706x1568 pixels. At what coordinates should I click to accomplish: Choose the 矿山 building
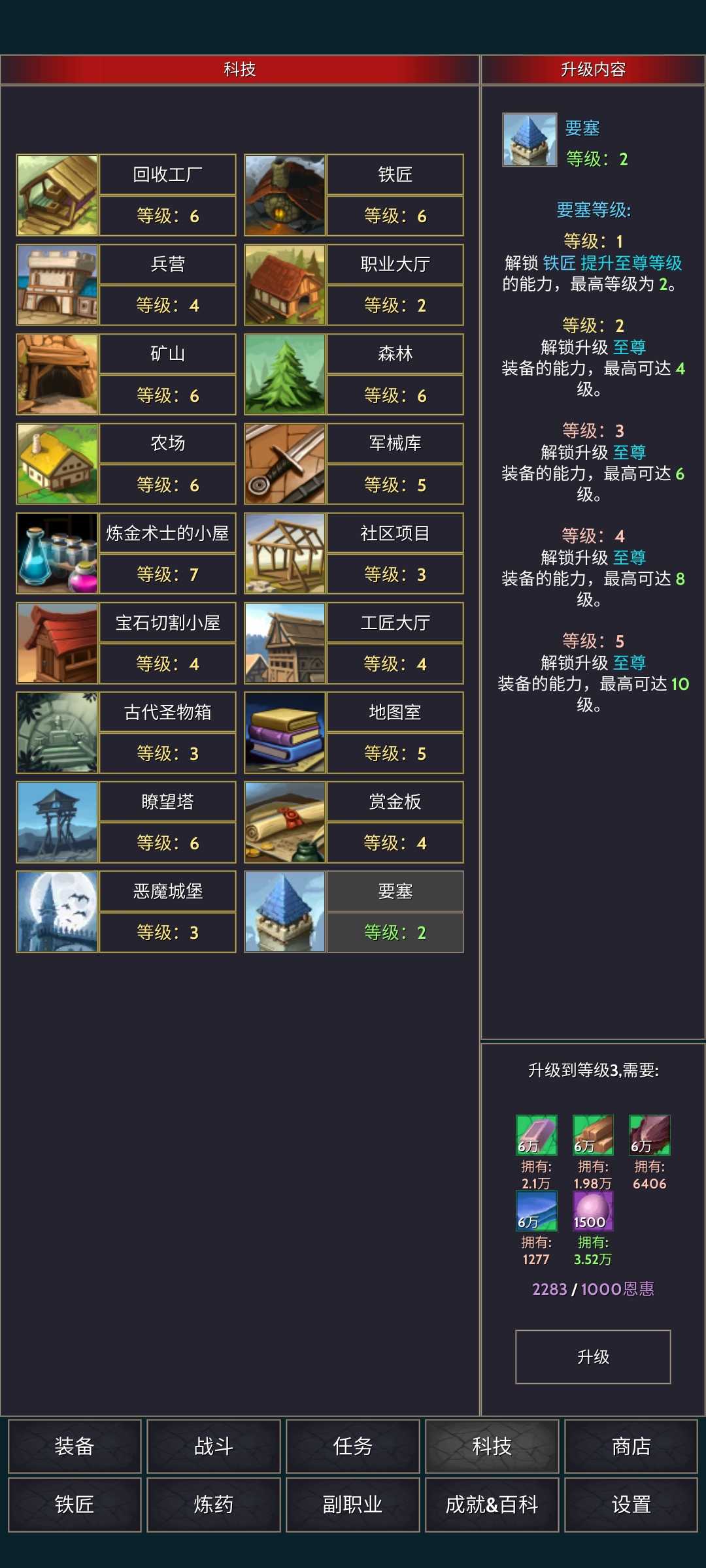126,374
